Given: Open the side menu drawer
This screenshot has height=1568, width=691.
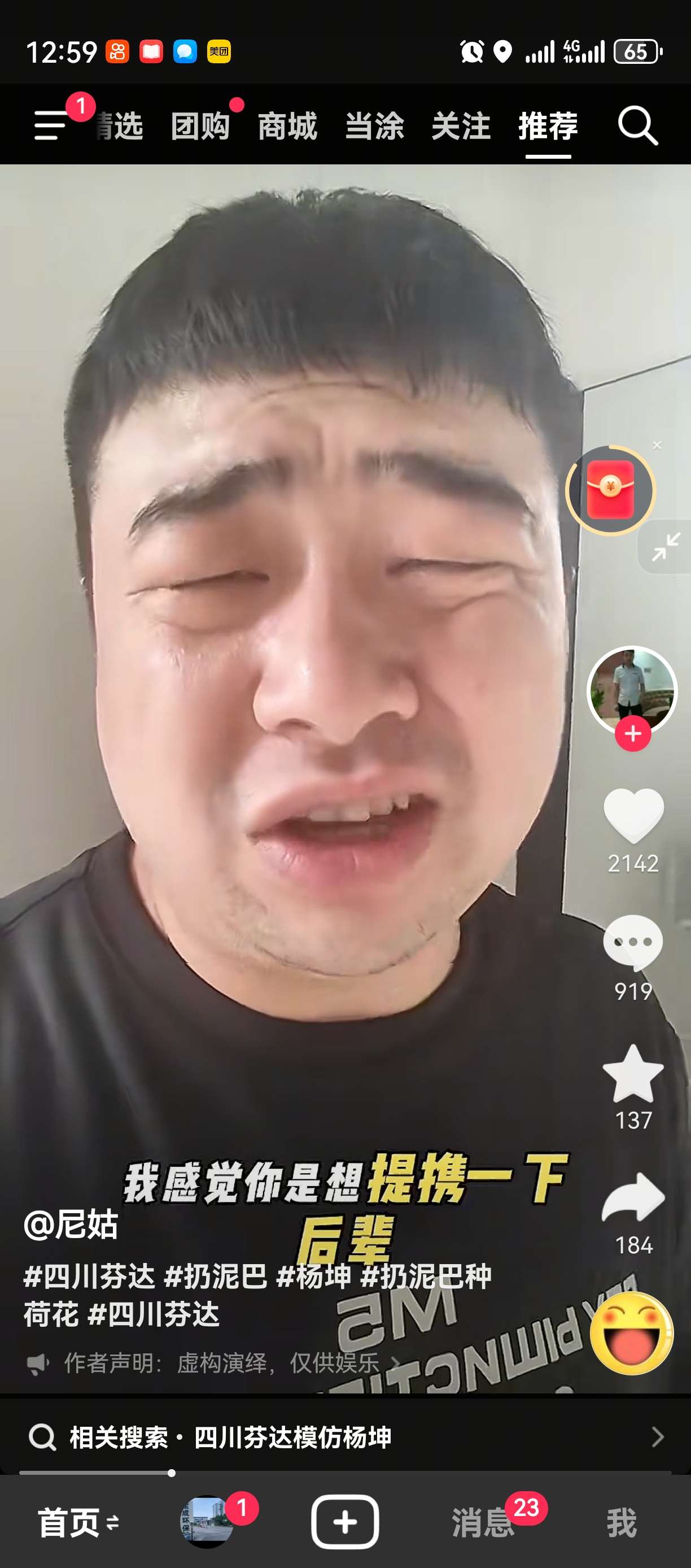Looking at the screenshot, I should coord(51,125).
